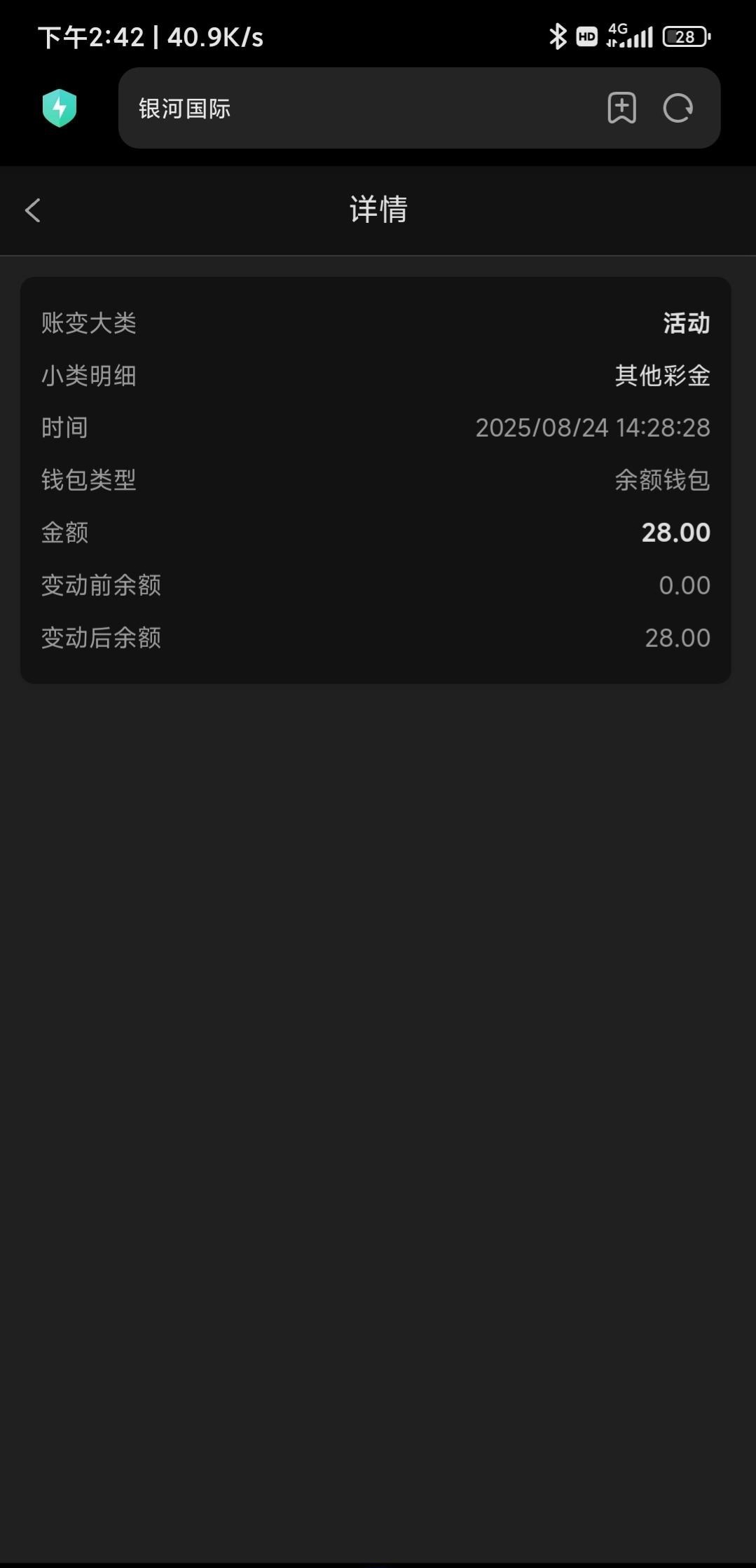The width and height of the screenshot is (756, 1568).
Task: Tap the 银河国际 address bar
Action: click(350, 108)
